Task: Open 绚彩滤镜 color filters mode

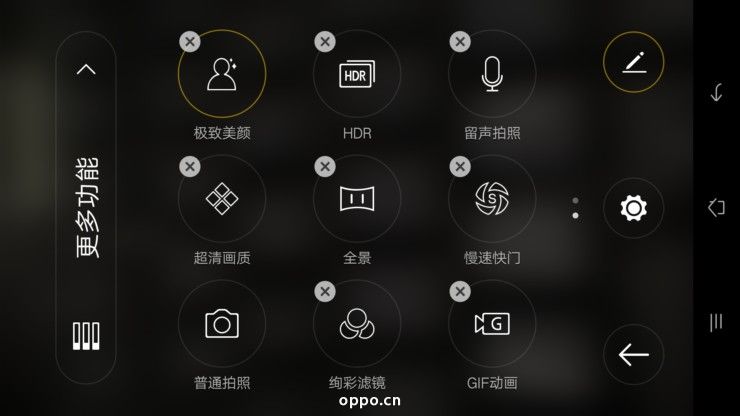Action: click(357, 324)
